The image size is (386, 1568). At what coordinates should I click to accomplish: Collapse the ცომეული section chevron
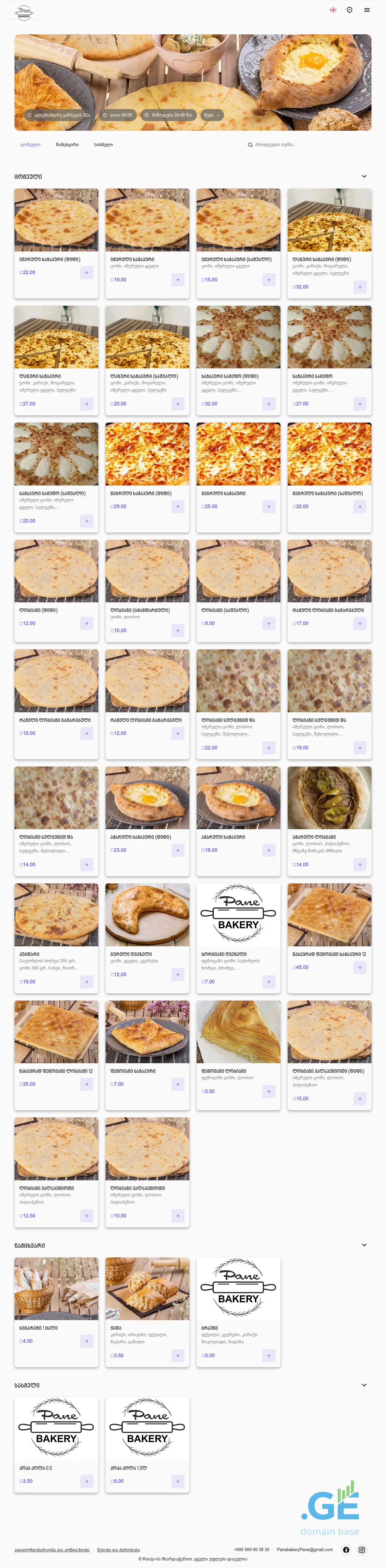click(x=364, y=176)
